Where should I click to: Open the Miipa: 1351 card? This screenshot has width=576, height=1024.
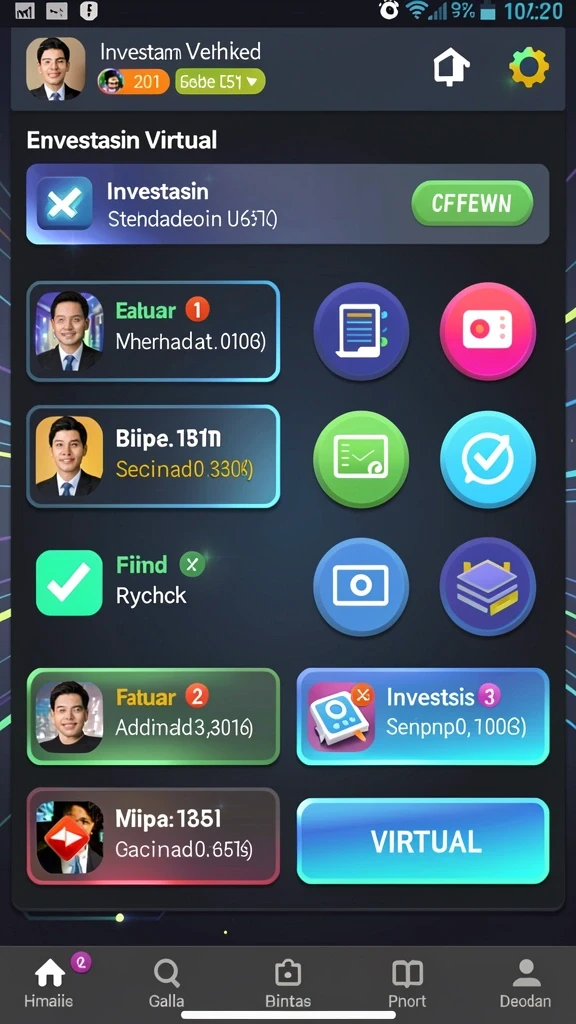pyautogui.click(x=153, y=836)
